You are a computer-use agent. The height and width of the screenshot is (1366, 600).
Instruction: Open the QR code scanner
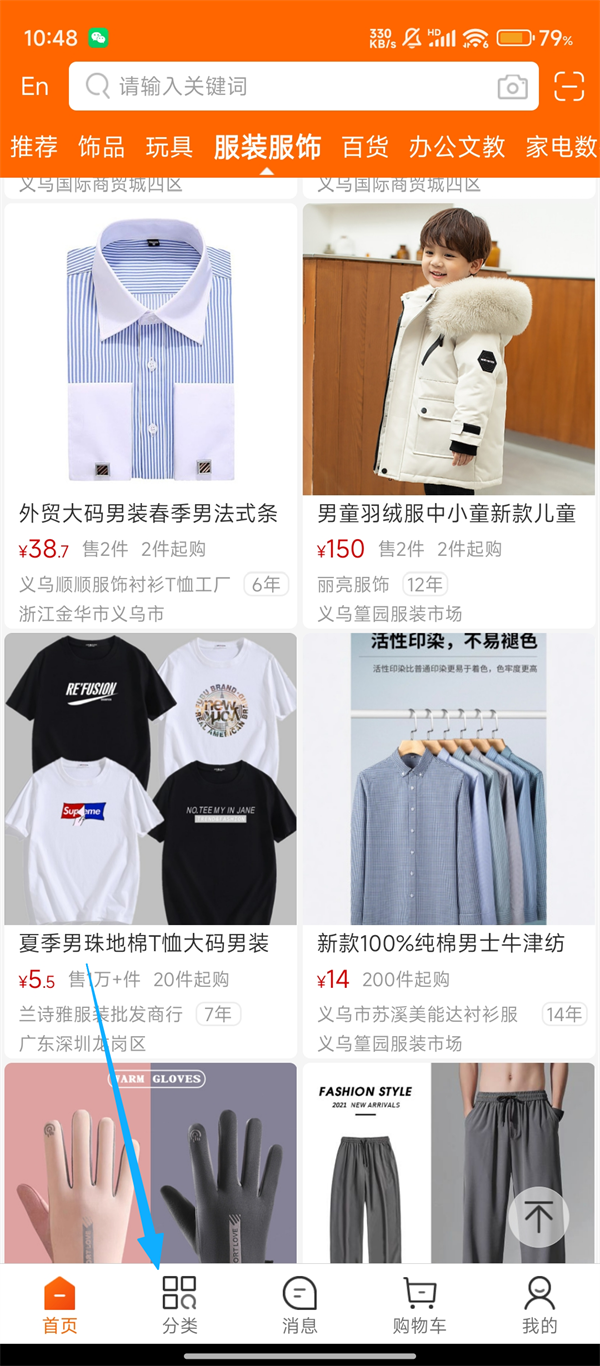coord(569,87)
